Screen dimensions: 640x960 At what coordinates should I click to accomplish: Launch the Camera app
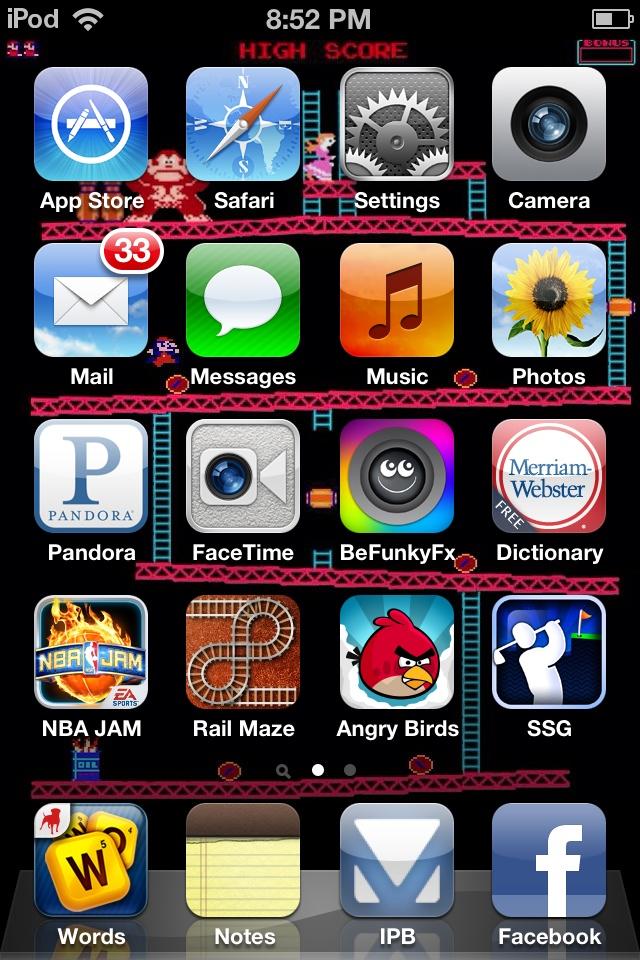tap(548, 125)
